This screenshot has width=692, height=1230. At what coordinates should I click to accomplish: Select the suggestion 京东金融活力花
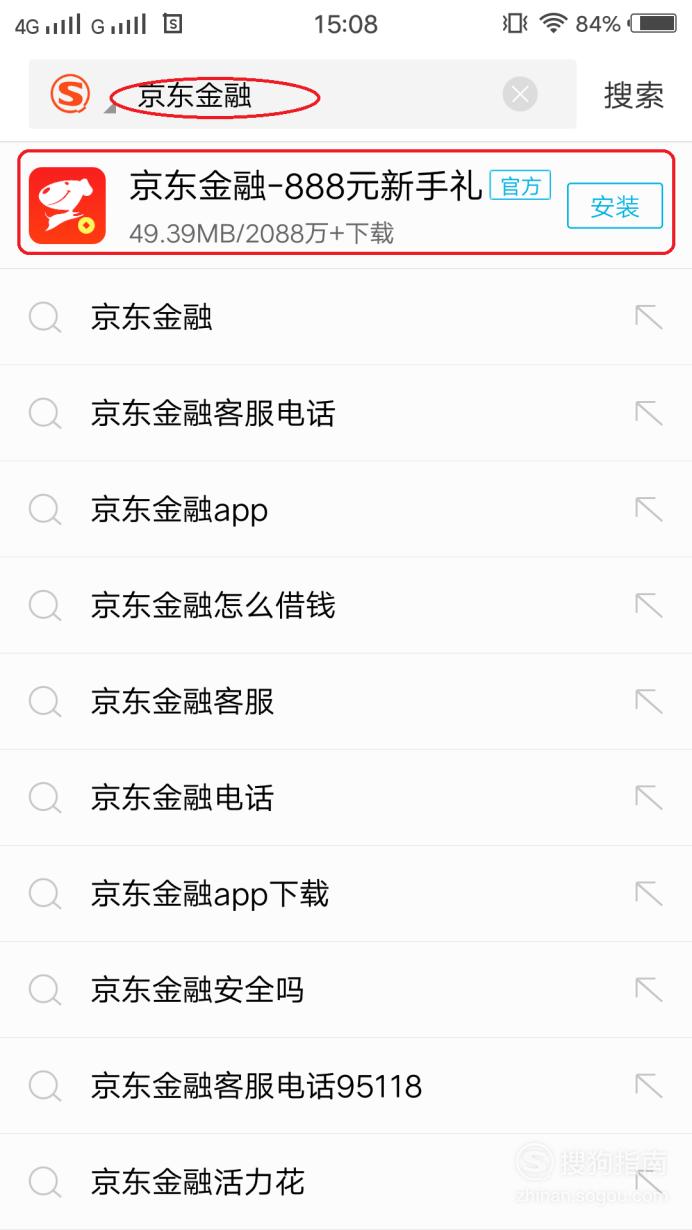coord(346,1182)
